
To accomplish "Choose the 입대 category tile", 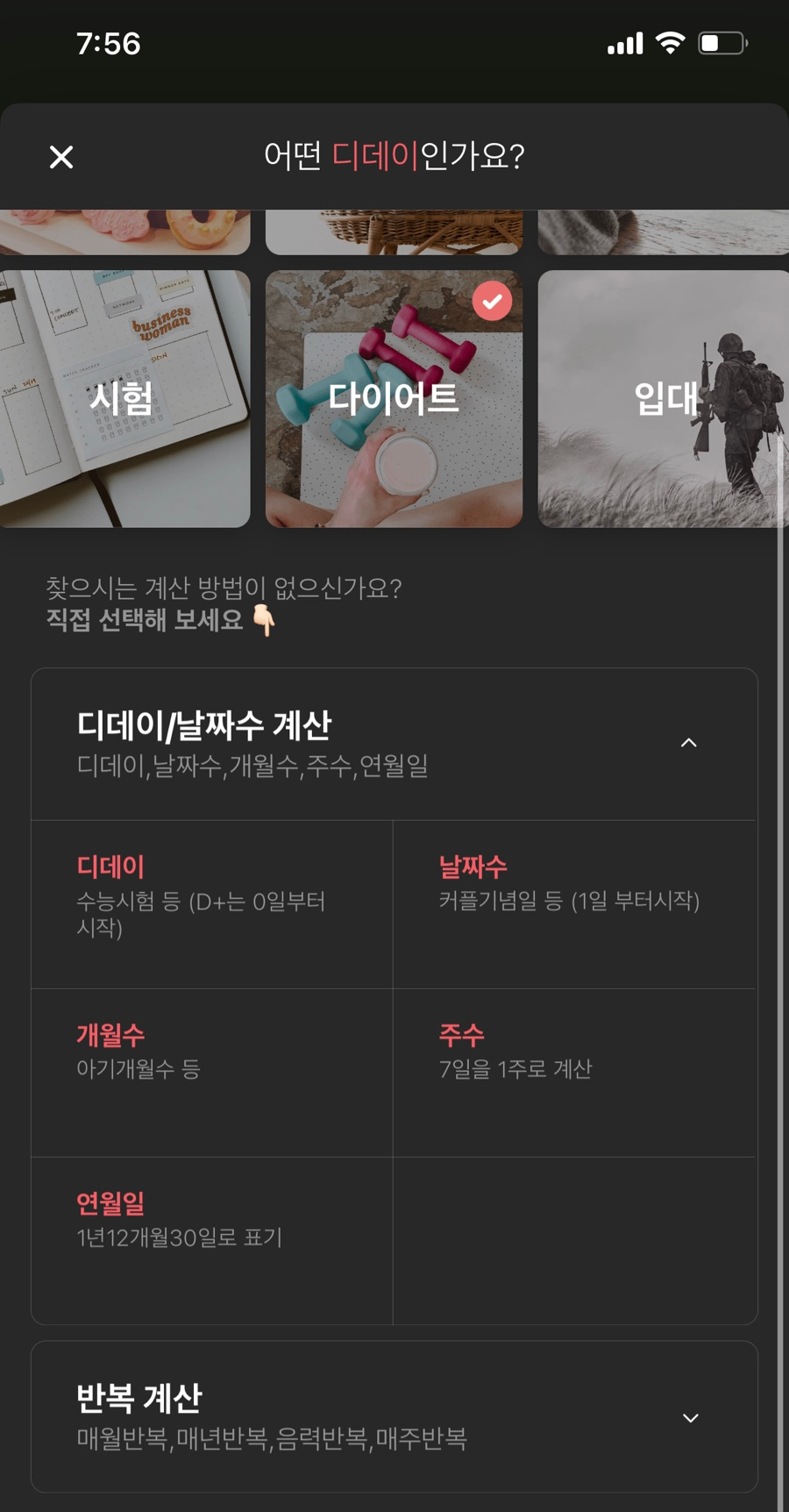I will coord(664,399).
